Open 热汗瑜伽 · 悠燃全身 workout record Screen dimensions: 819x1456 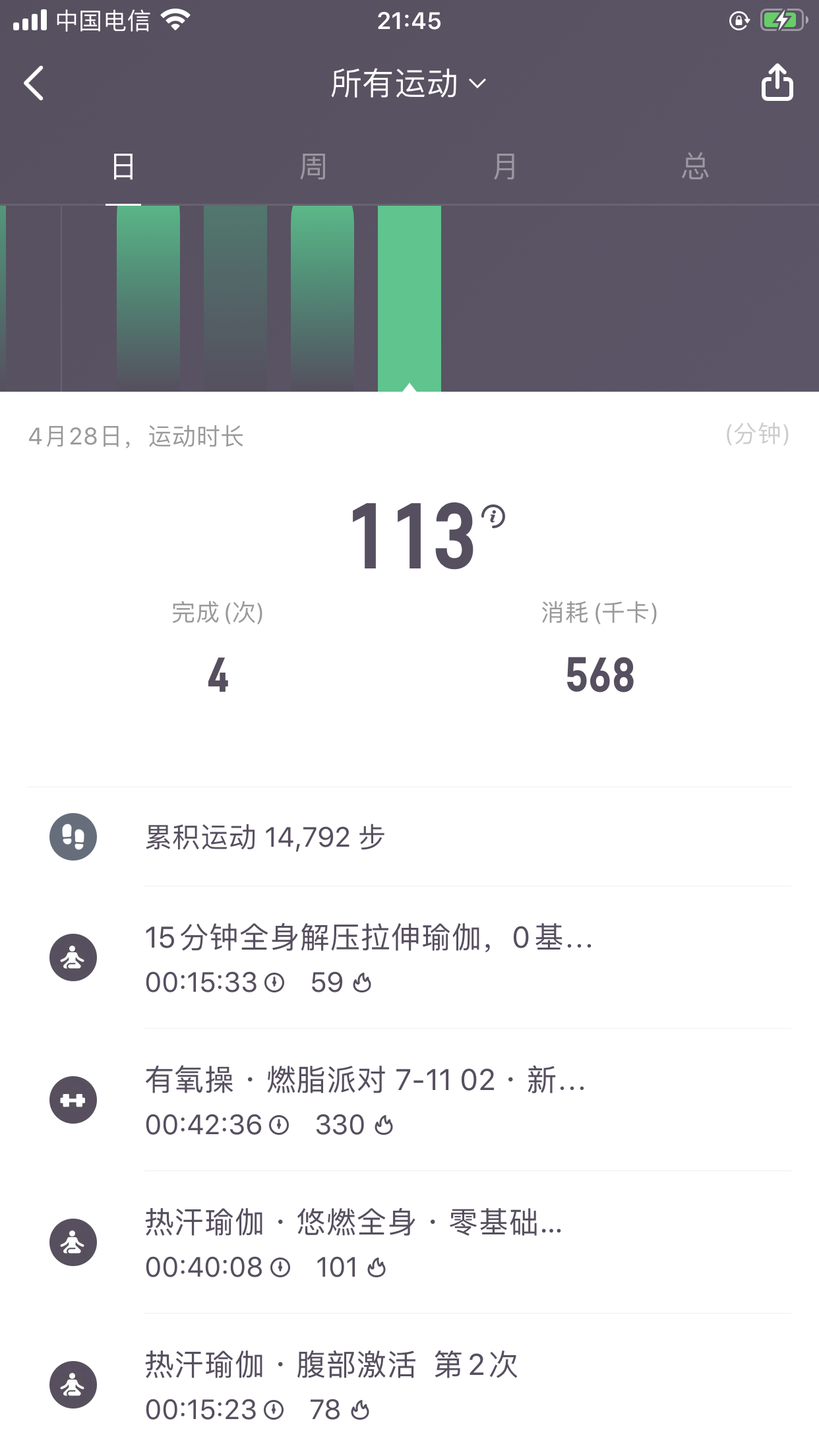409,1242
